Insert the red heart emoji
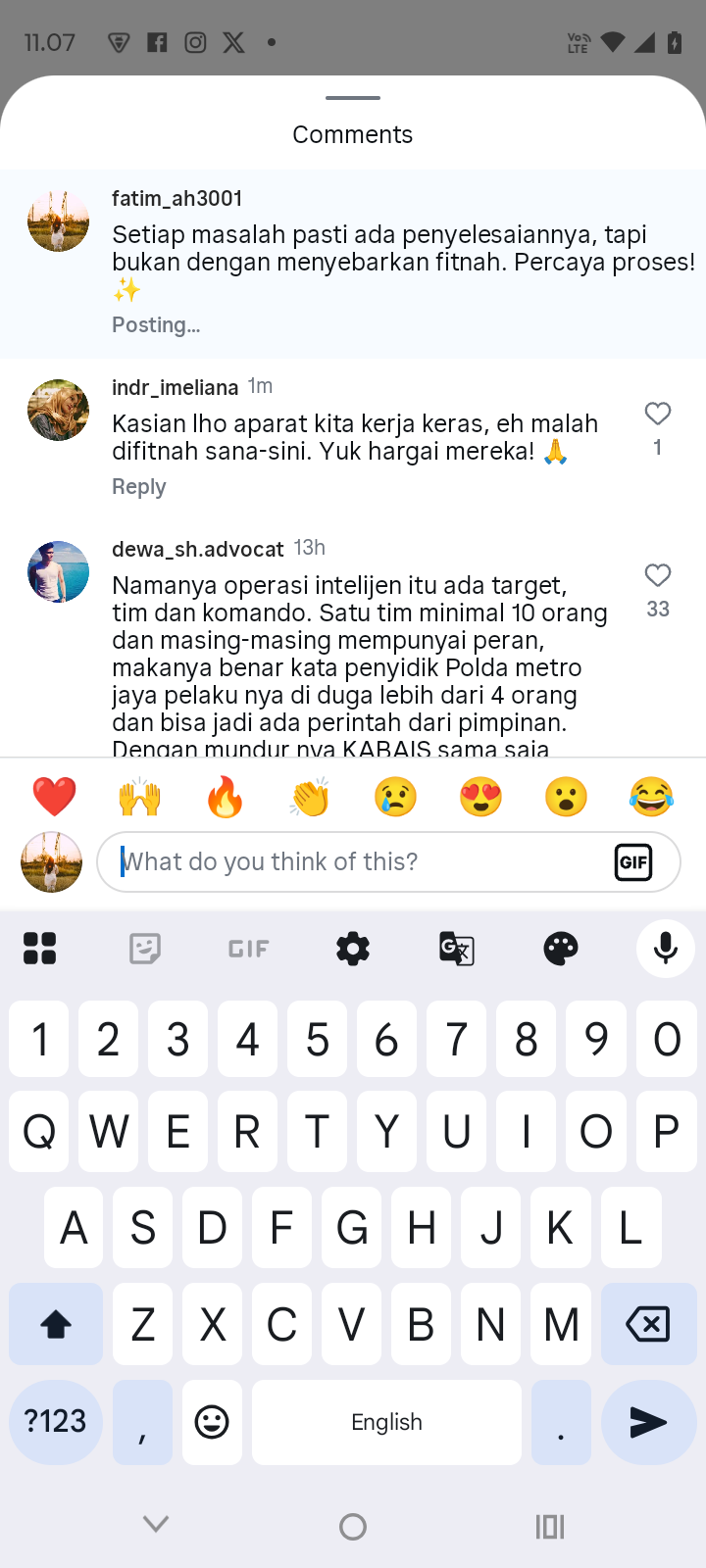Screen dimensions: 706x1568 tap(54, 797)
